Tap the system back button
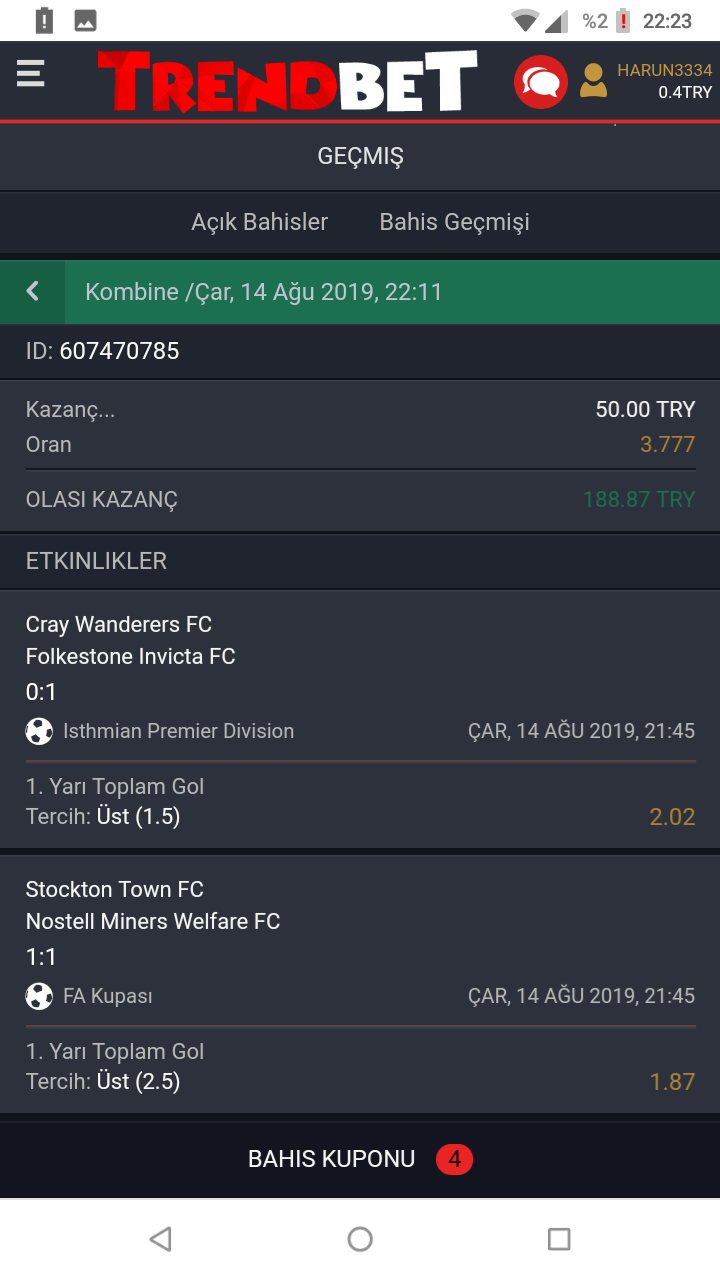Image resolution: width=720 pixels, height=1280 pixels. point(160,1239)
